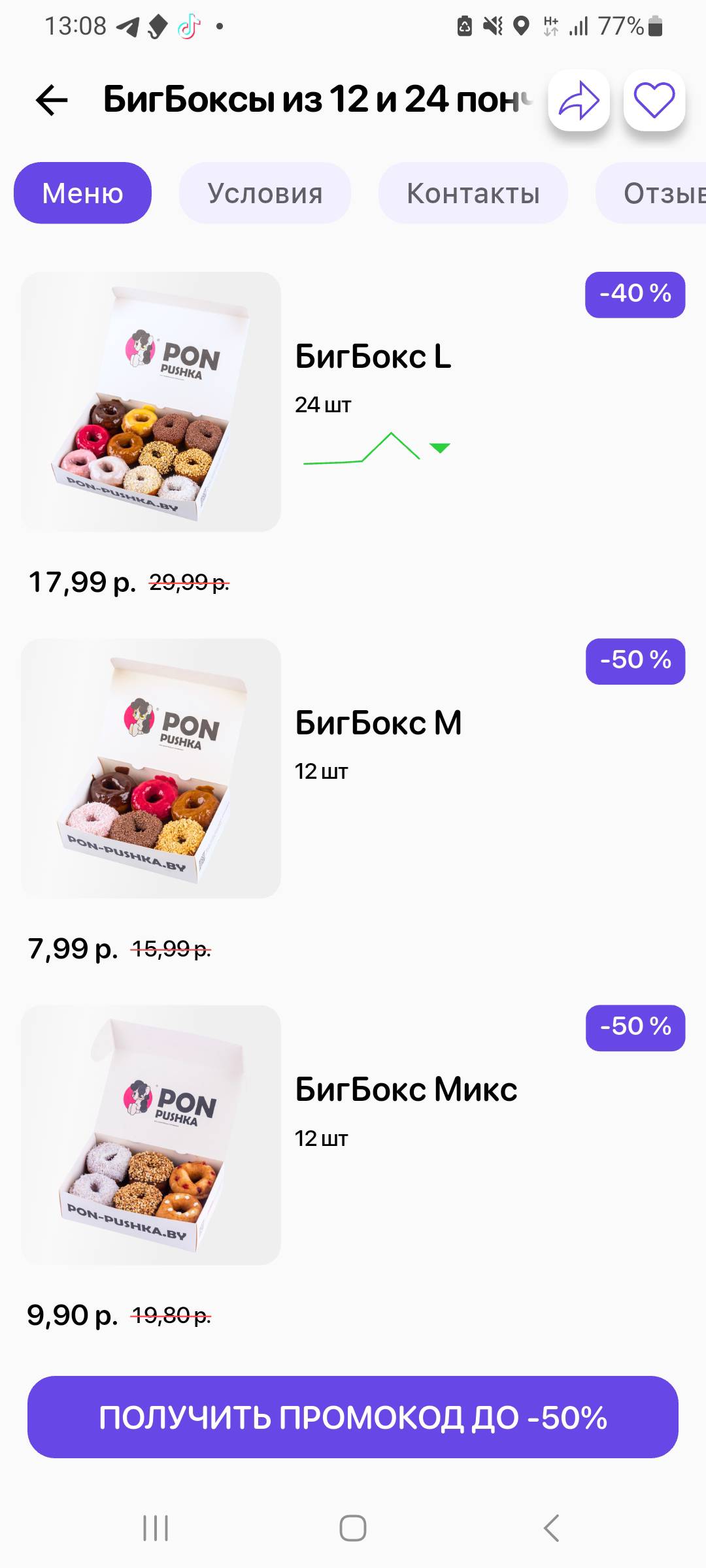
Task: Switch to the Контакты tab
Action: [473, 193]
